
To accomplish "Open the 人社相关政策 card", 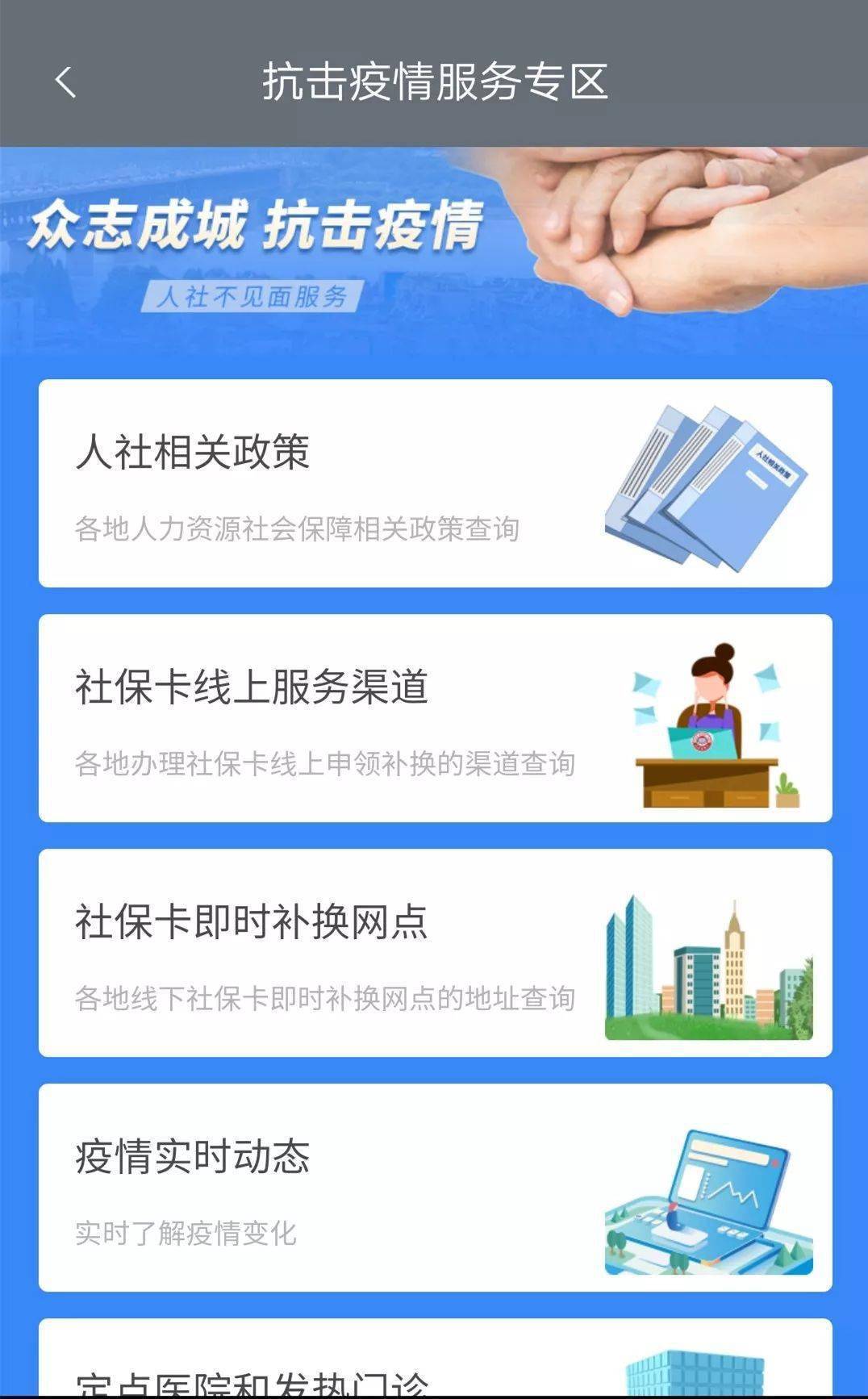I will (x=435, y=483).
